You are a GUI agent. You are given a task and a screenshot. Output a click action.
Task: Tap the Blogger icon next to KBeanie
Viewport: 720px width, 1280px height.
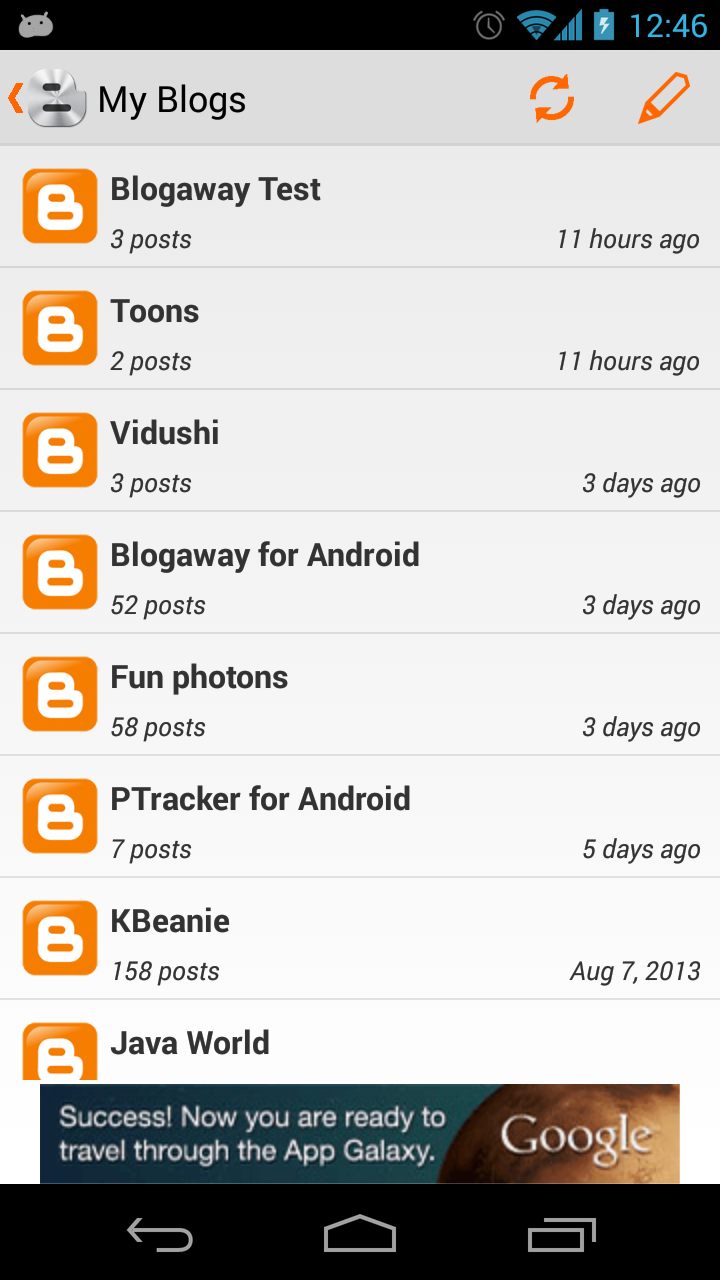click(59, 938)
